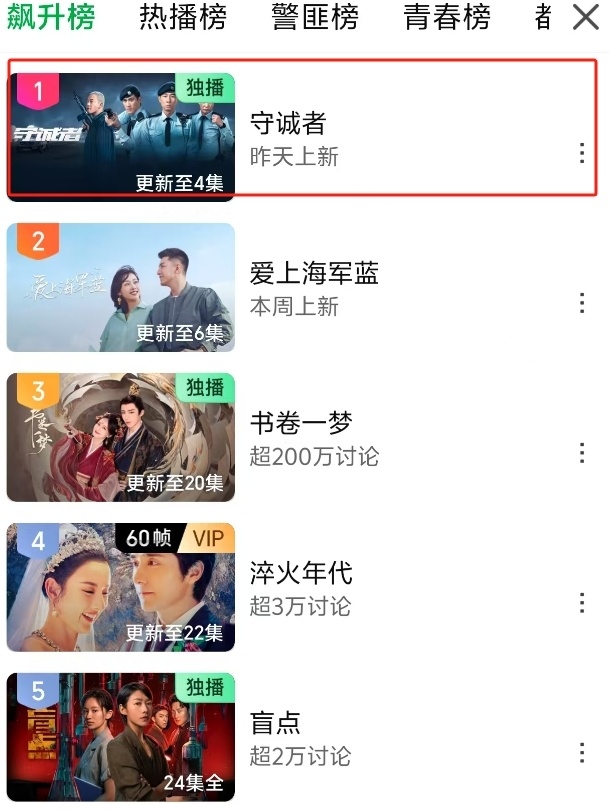Open more options for 书卷一梦
The width and height of the screenshot is (609, 811).
coord(581,453)
